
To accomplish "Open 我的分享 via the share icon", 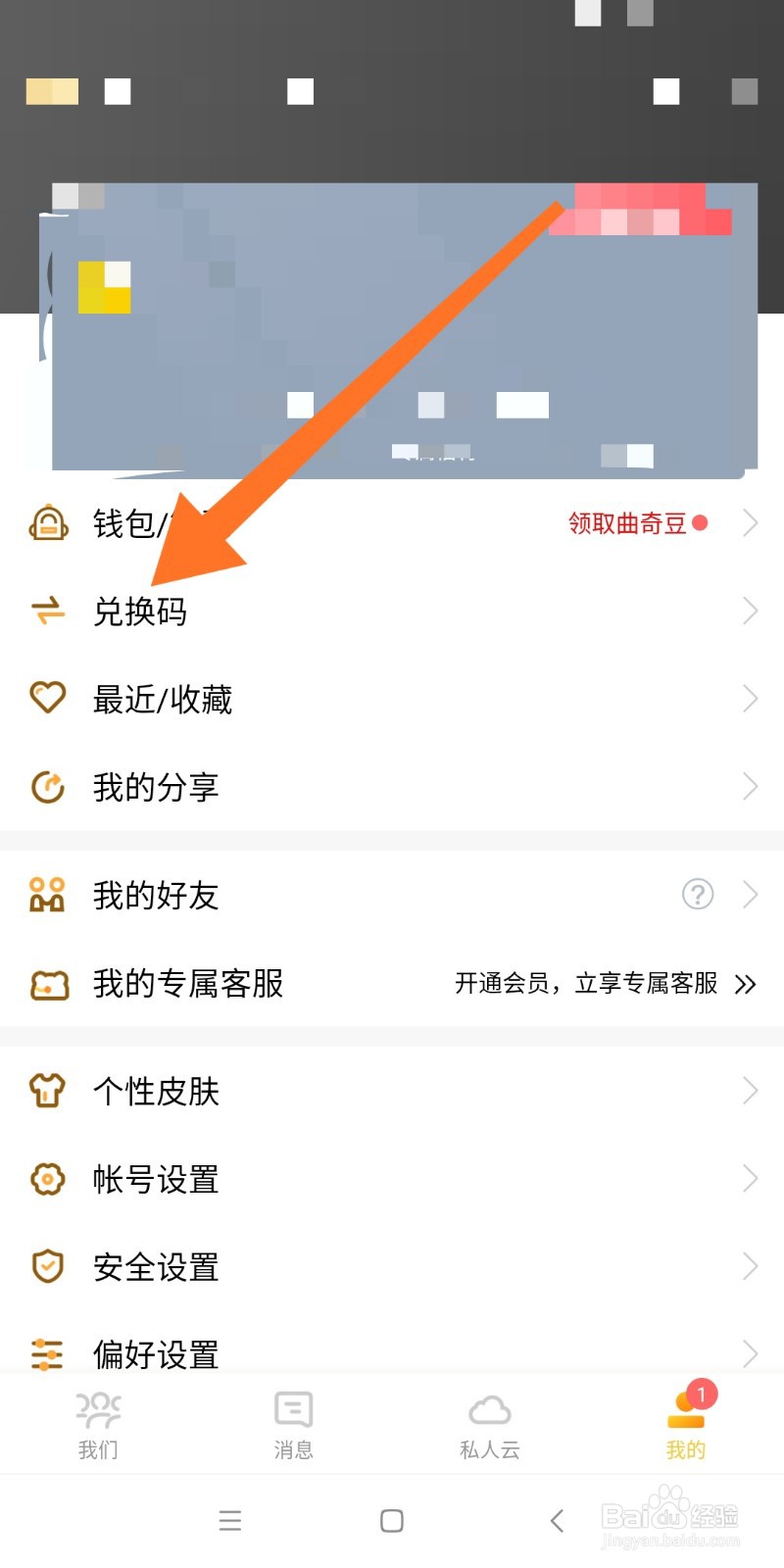I will point(47,786).
